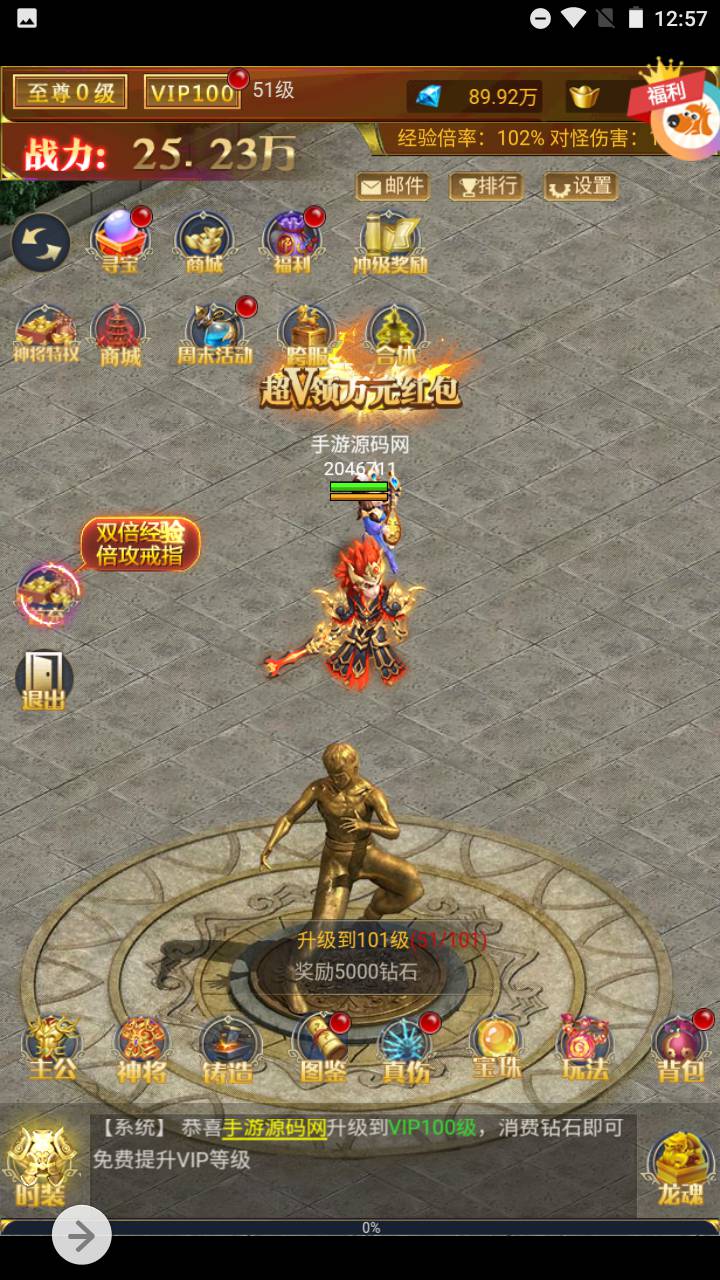The height and width of the screenshot is (1280, 720).
Task: Open the 神将 generals menu
Action: tap(142, 1049)
